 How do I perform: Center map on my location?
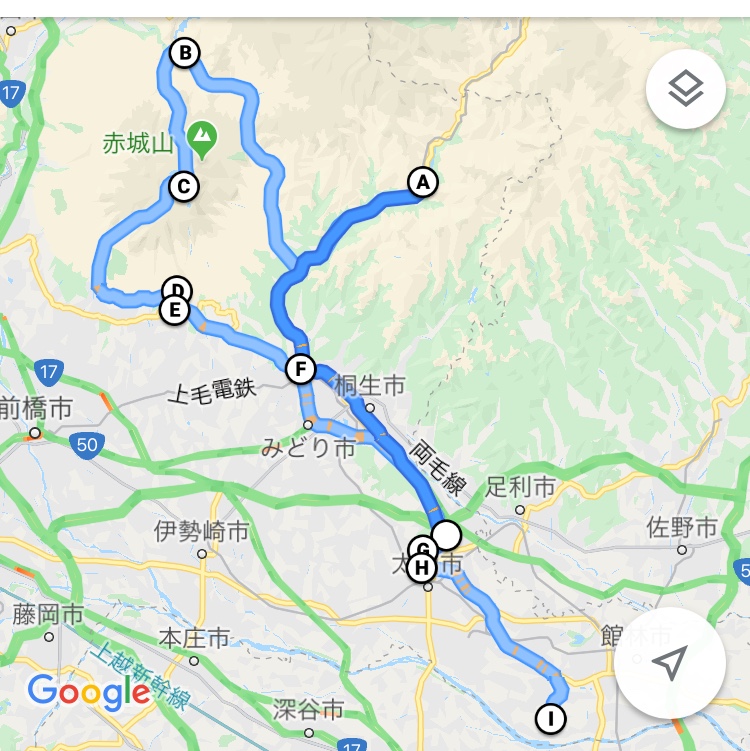point(669,661)
